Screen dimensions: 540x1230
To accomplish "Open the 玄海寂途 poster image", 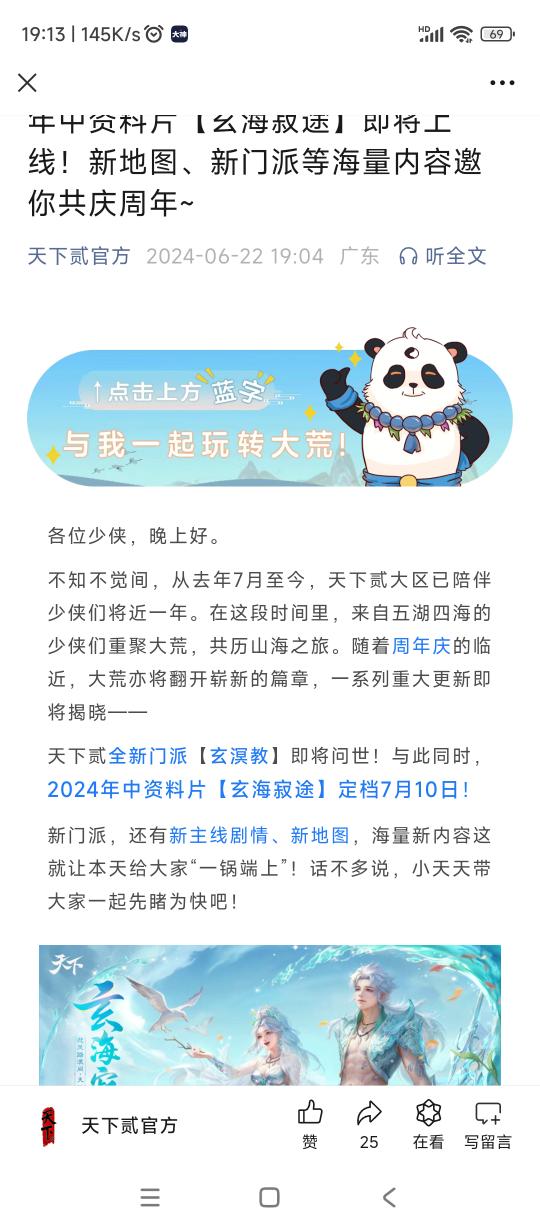I will [x=270, y=1015].
